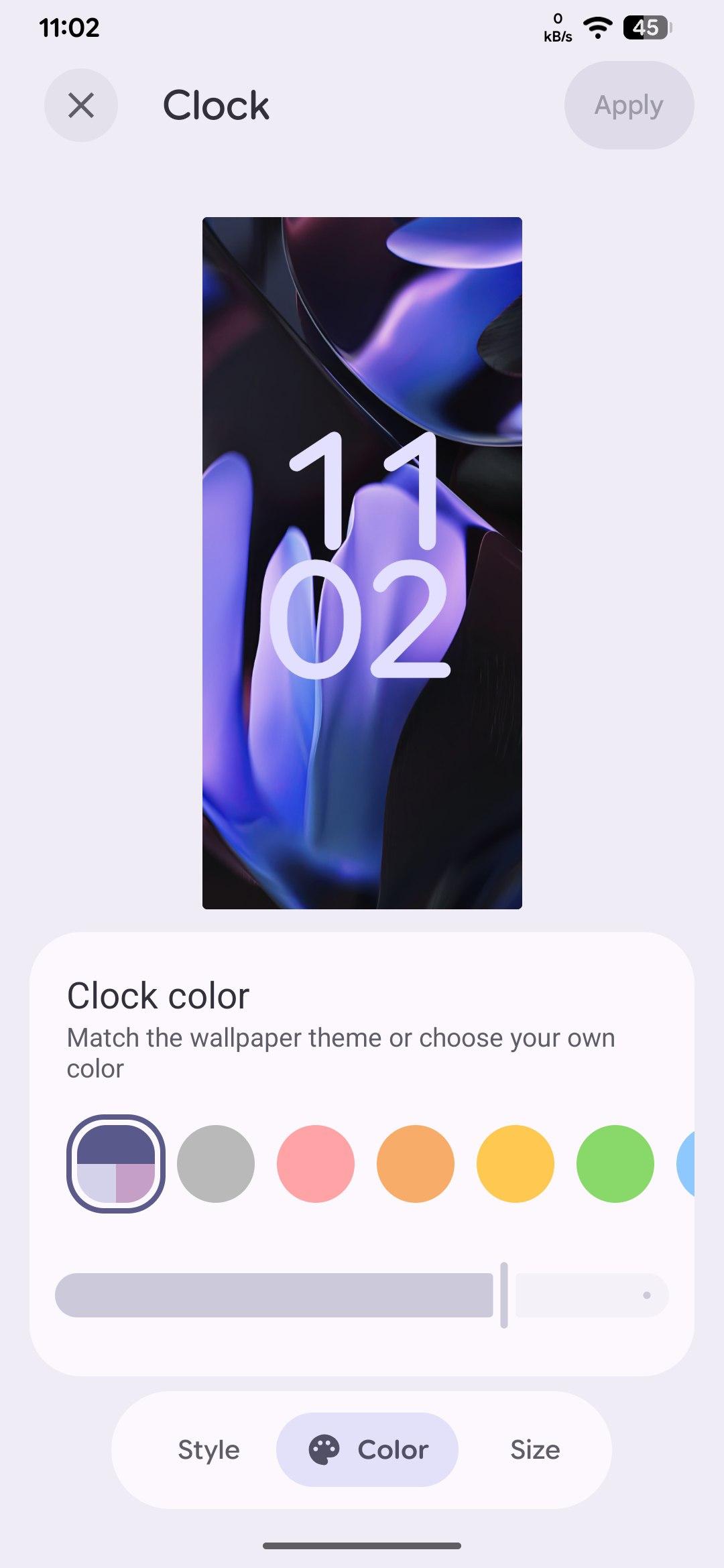Select the orange clock color
This screenshot has height=1568, width=724.
pos(416,1164)
